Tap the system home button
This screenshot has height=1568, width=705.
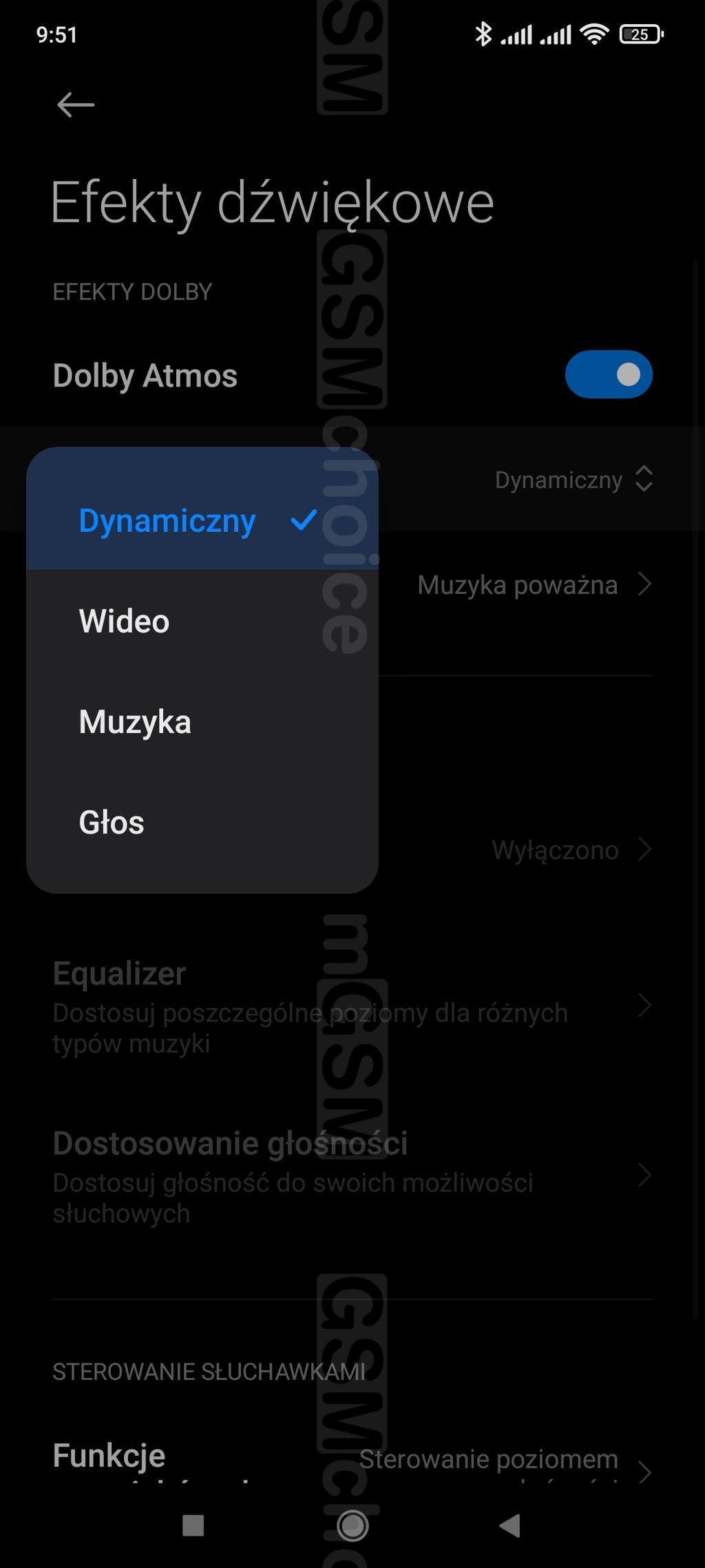point(352,1525)
